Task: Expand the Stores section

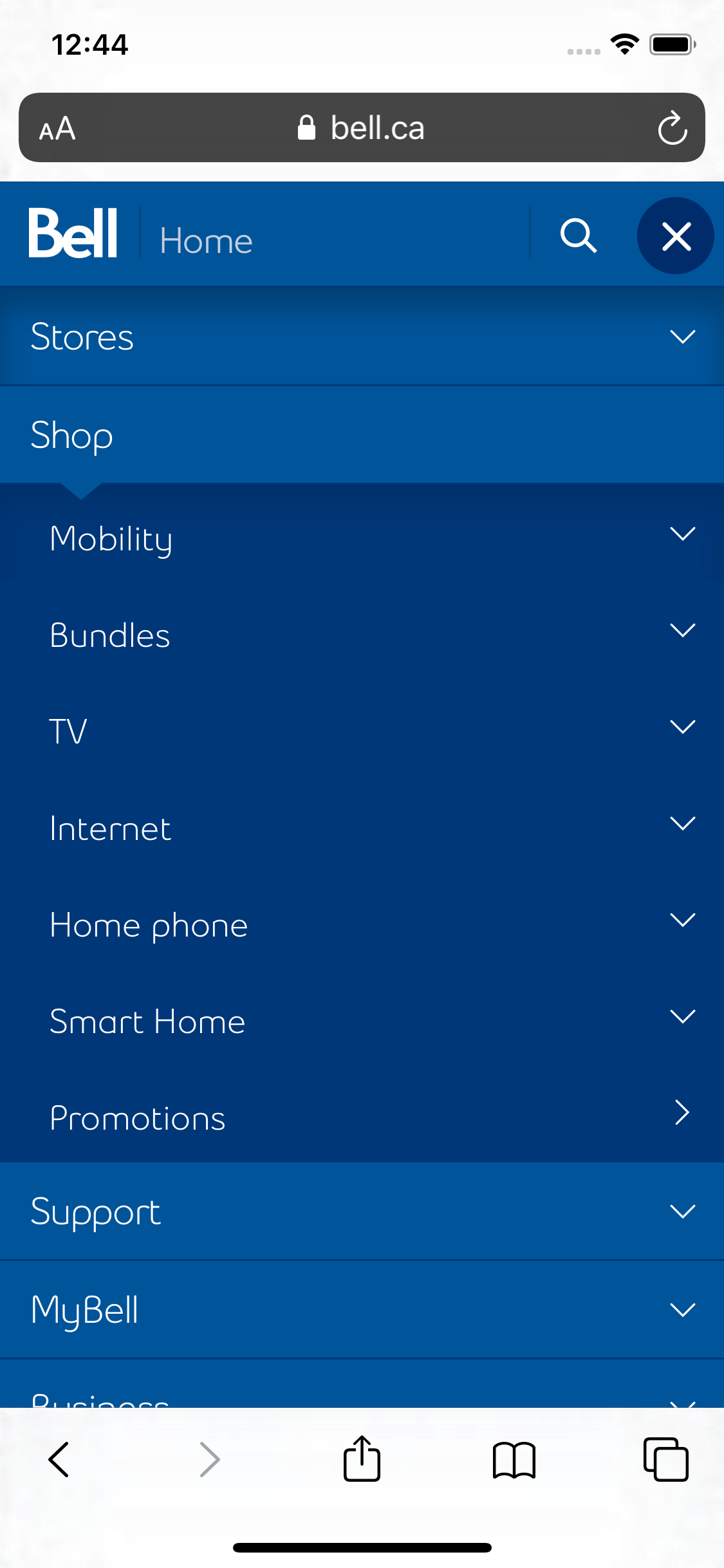Action: coord(362,336)
